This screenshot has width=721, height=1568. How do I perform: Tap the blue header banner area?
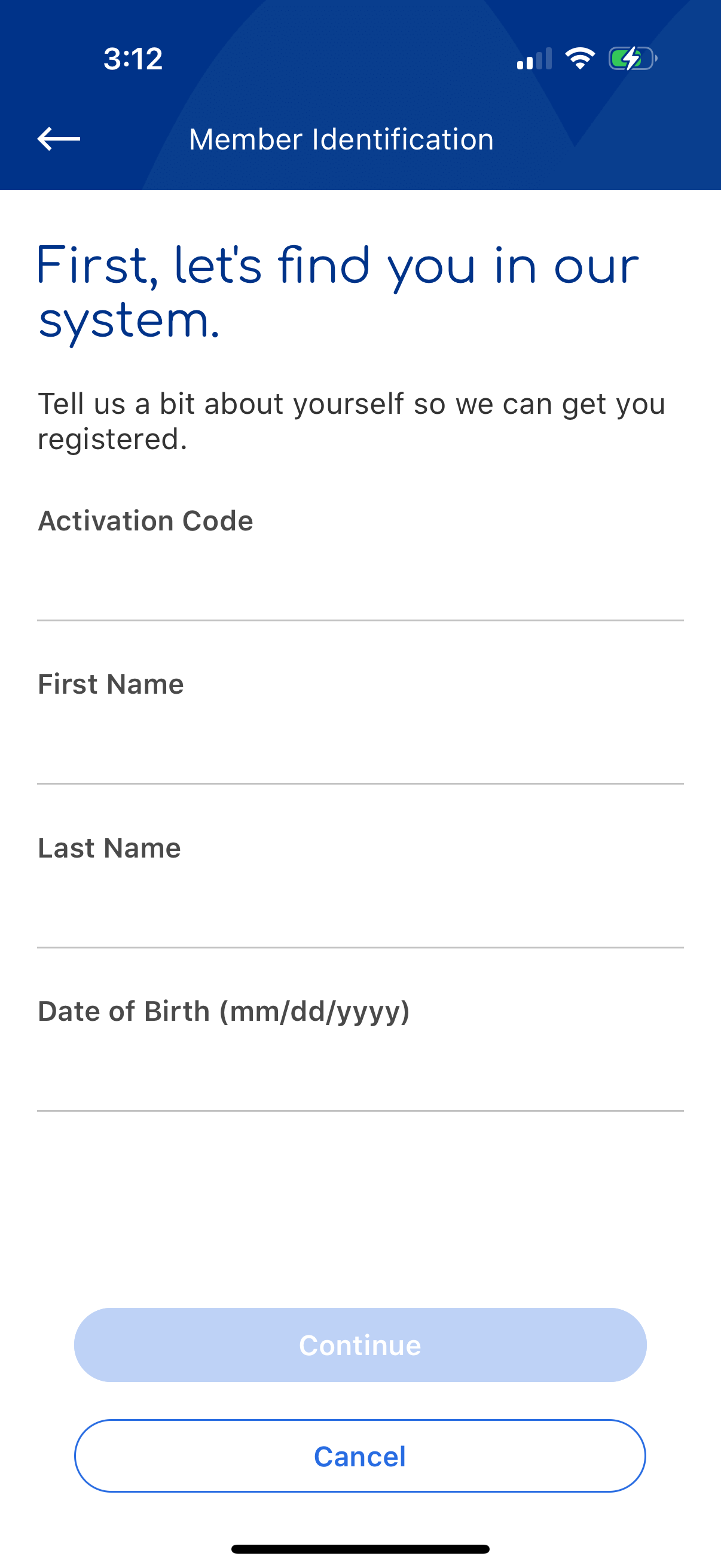pyautogui.click(x=360, y=94)
